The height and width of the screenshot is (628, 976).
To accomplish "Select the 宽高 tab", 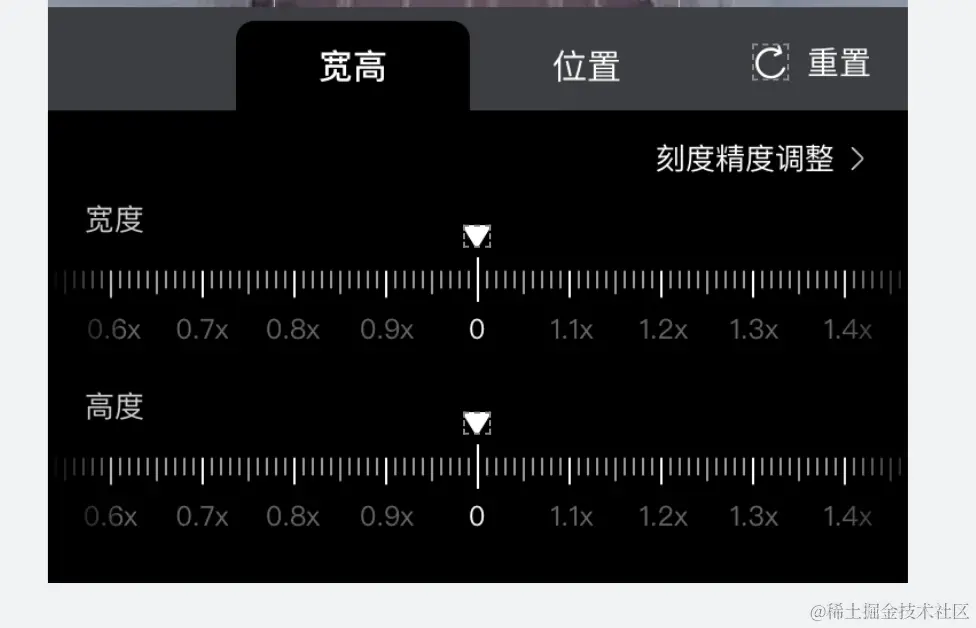I will (352, 67).
